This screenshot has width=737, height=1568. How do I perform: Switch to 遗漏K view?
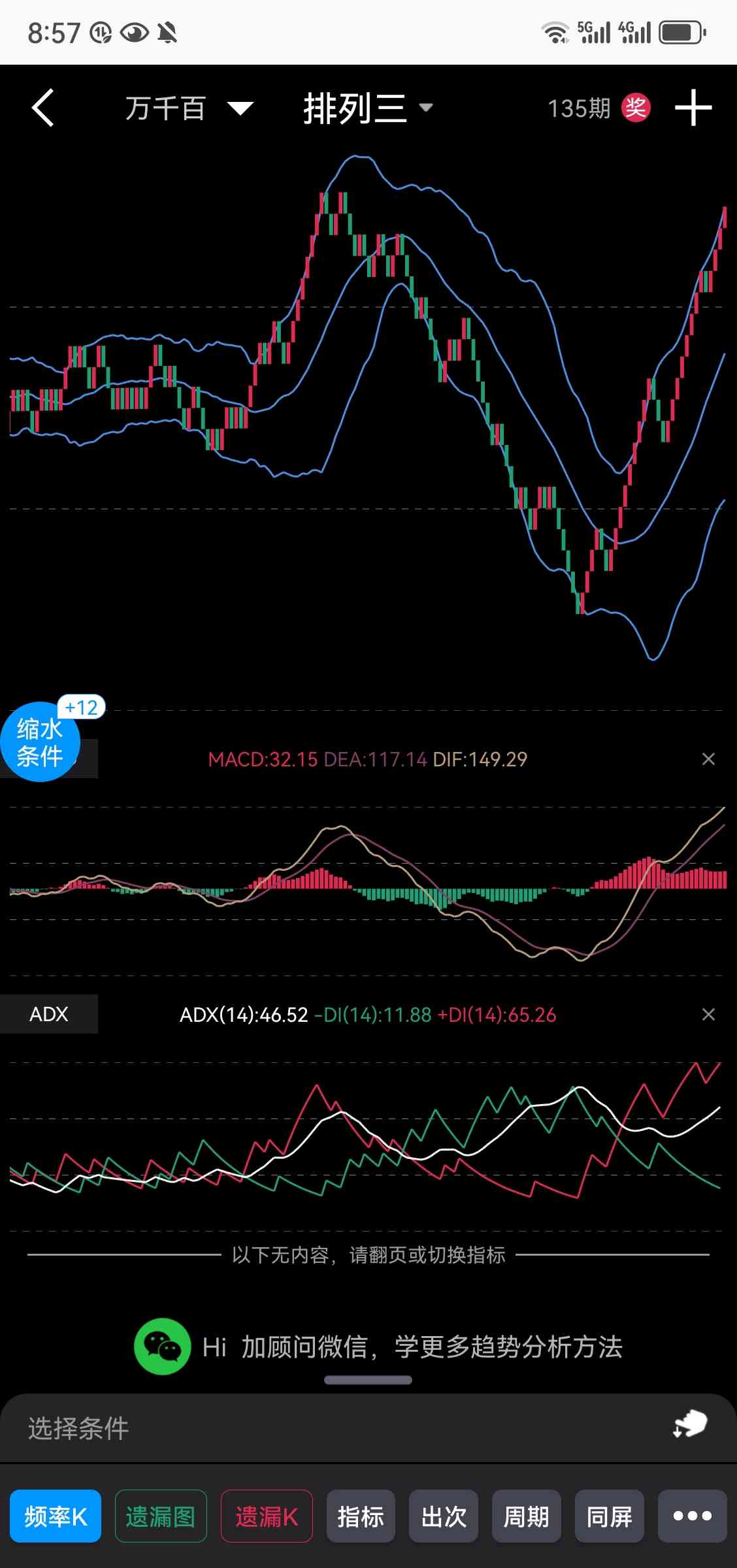pos(267,1516)
